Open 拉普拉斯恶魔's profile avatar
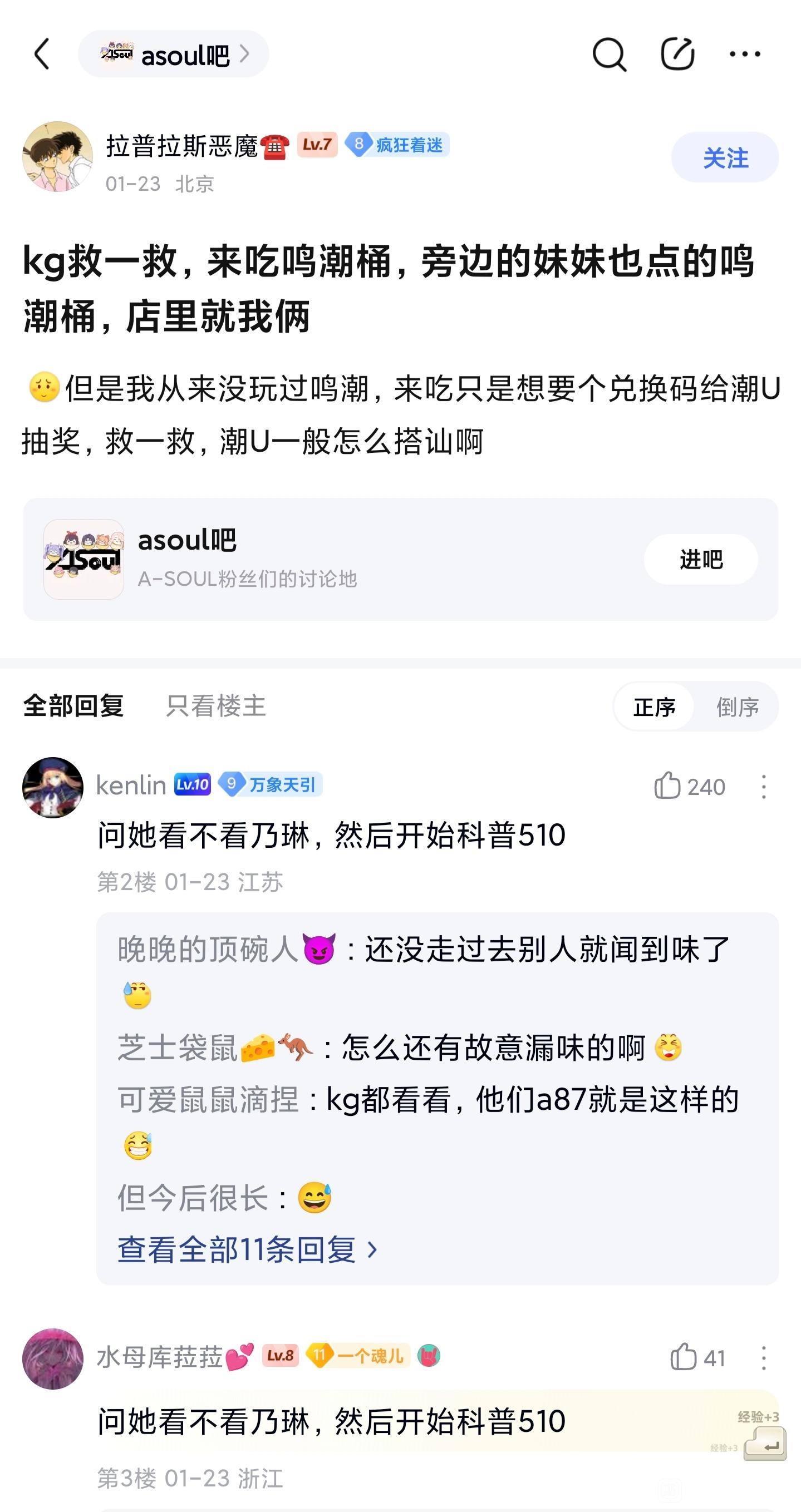 pos(57,157)
